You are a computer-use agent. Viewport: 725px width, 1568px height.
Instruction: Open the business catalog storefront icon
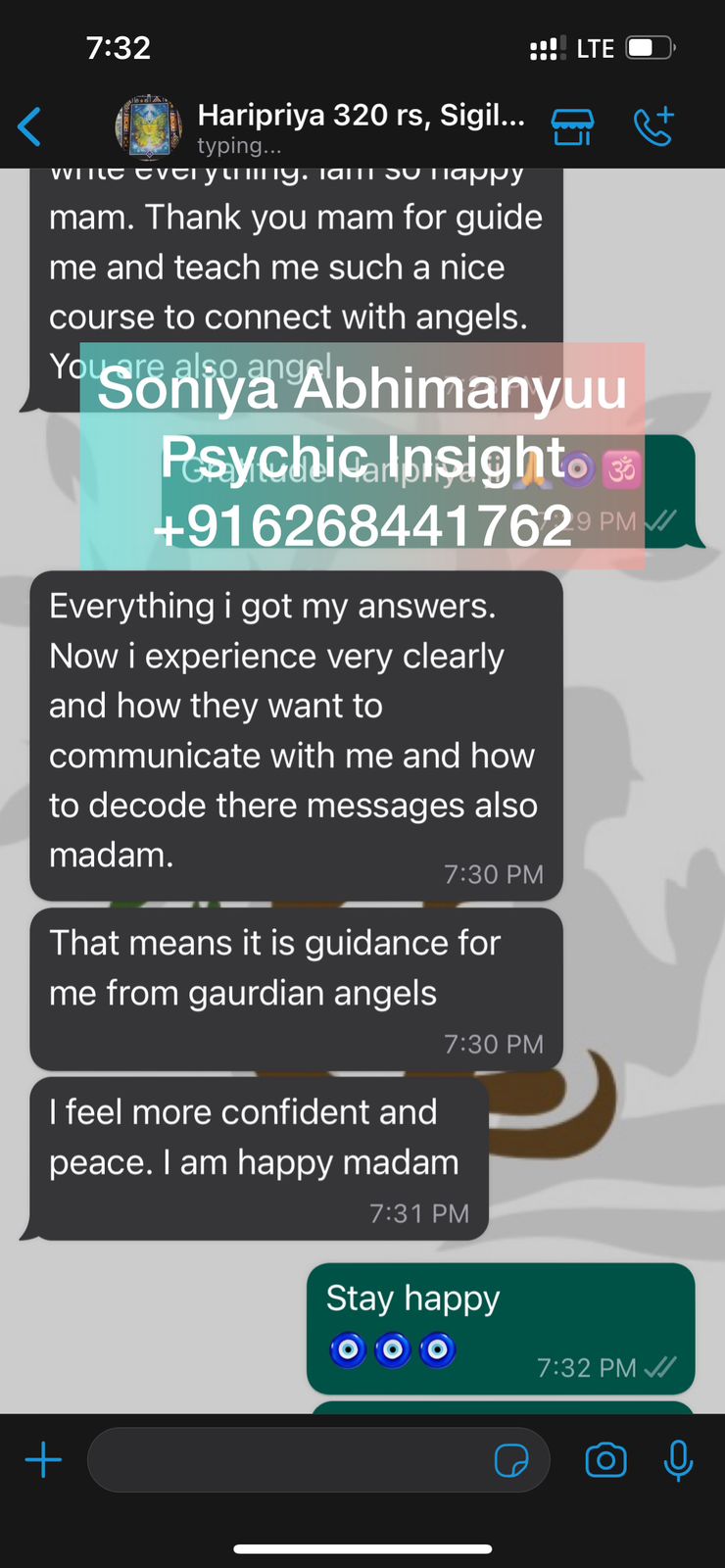coord(572,126)
